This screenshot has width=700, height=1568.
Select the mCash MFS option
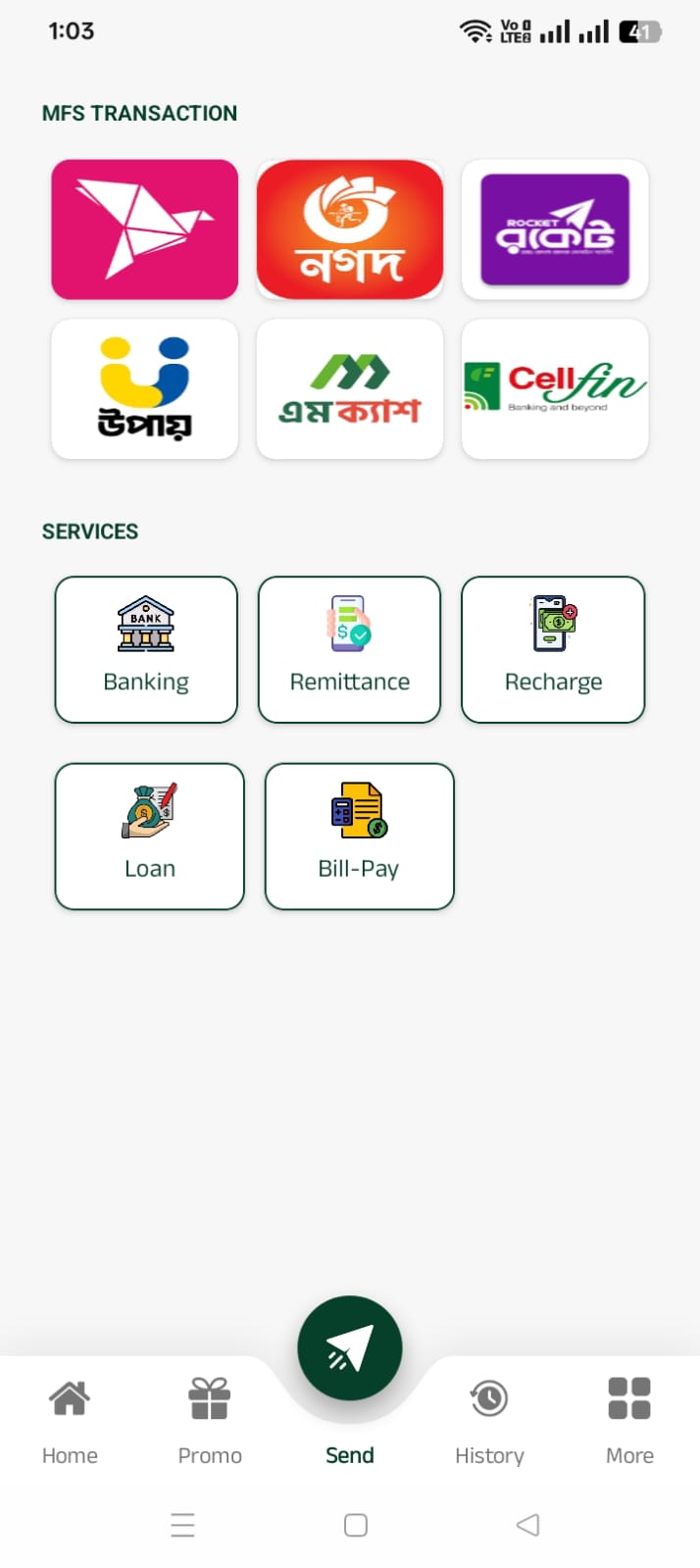(350, 388)
